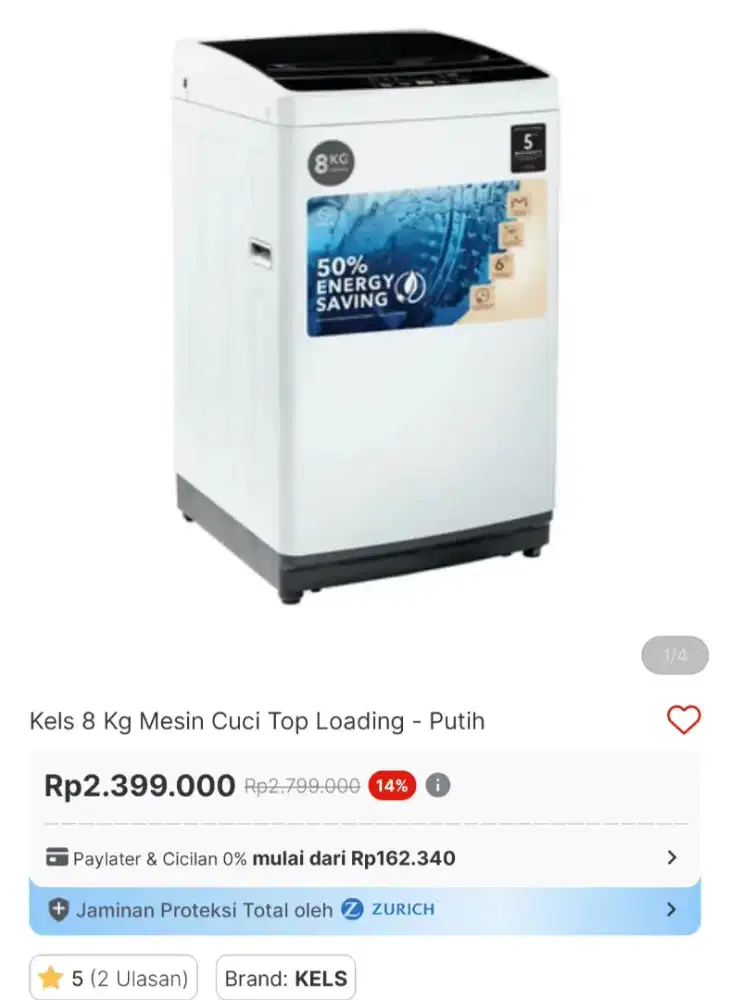Tap the info icon beside the discount badge

coord(437,785)
